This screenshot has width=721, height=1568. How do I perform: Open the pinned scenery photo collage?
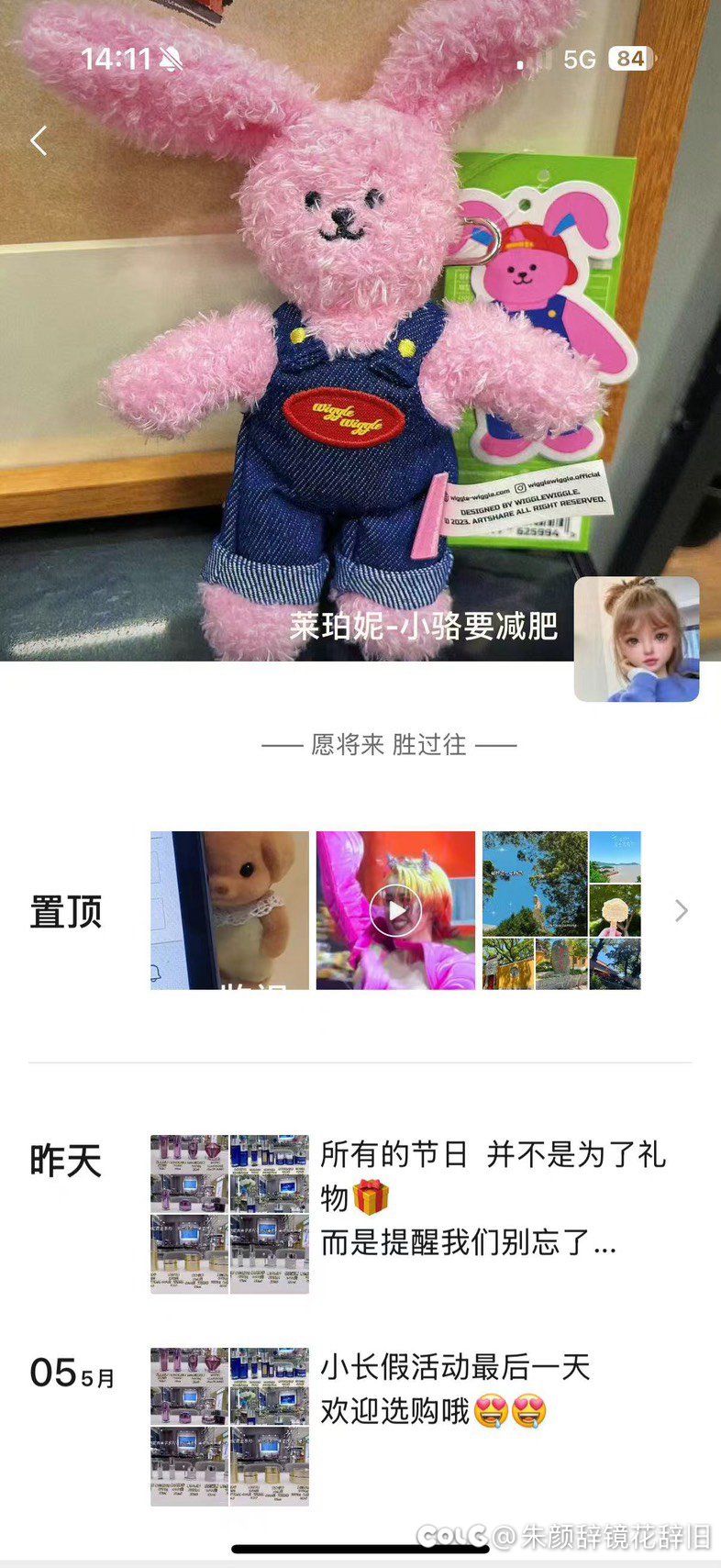pyautogui.click(x=561, y=910)
